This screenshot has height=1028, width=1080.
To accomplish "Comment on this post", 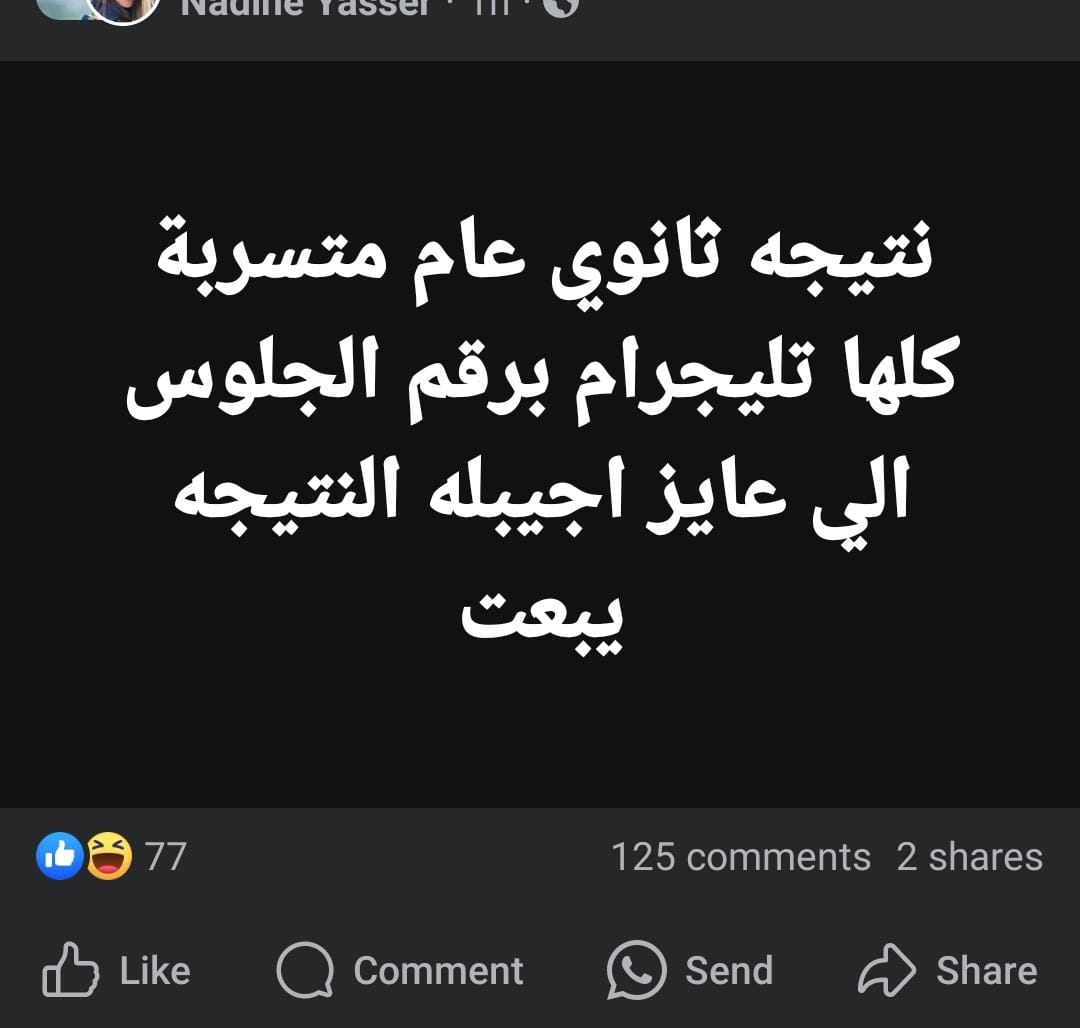I will coord(400,970).
